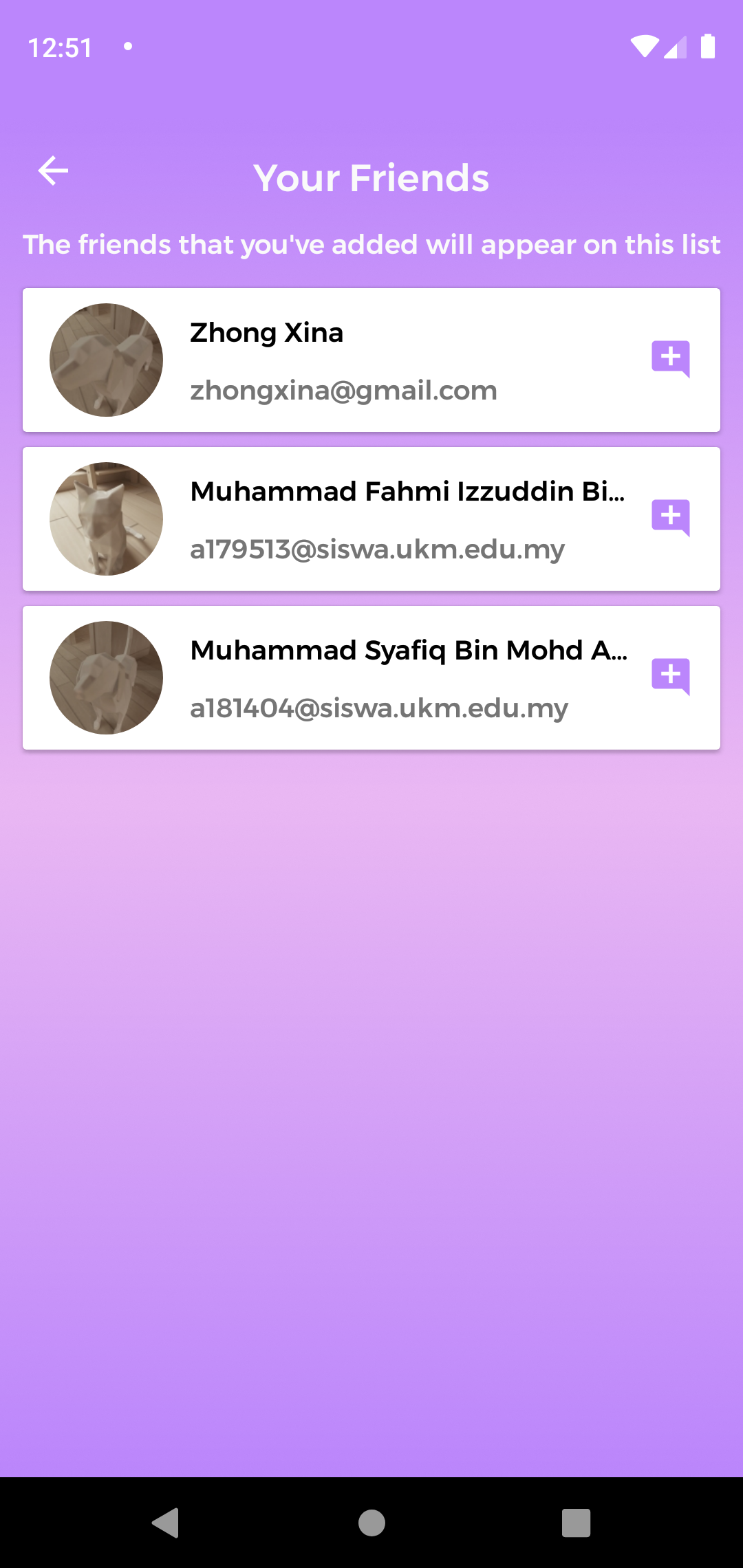Screen dimensions: 743x1568
Task: Start a chat with Muhammad Fahmi Izzuddin
Action: [671, 518]
